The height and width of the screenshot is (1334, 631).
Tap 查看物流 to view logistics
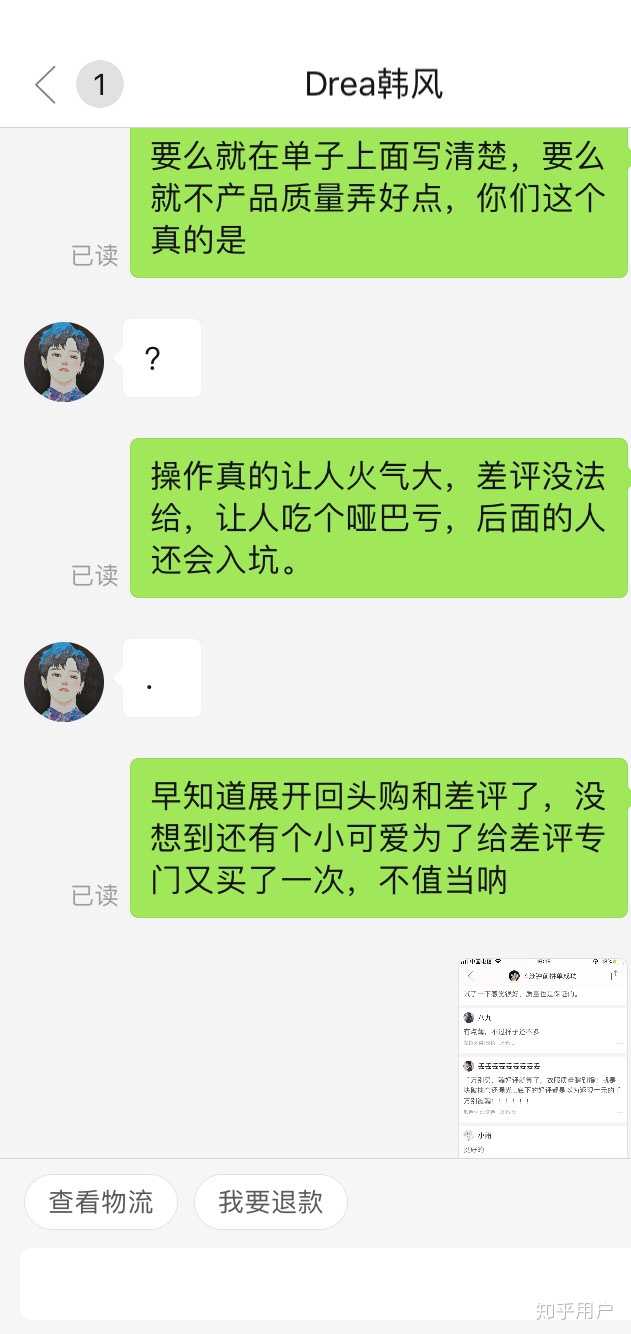pos(101,1201)
